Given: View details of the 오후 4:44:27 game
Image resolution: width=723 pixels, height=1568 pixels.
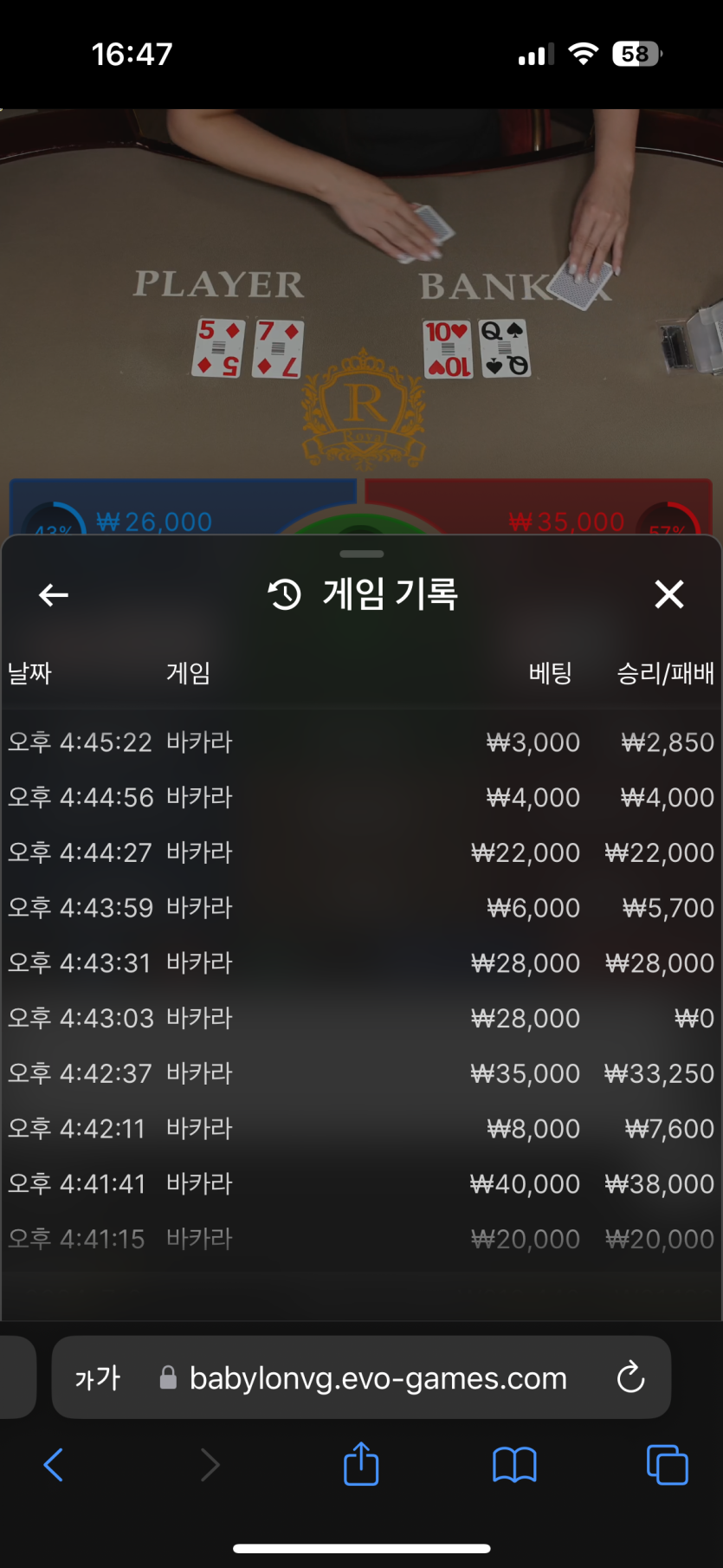Looking at the screenshot, I should coord(361,852).
